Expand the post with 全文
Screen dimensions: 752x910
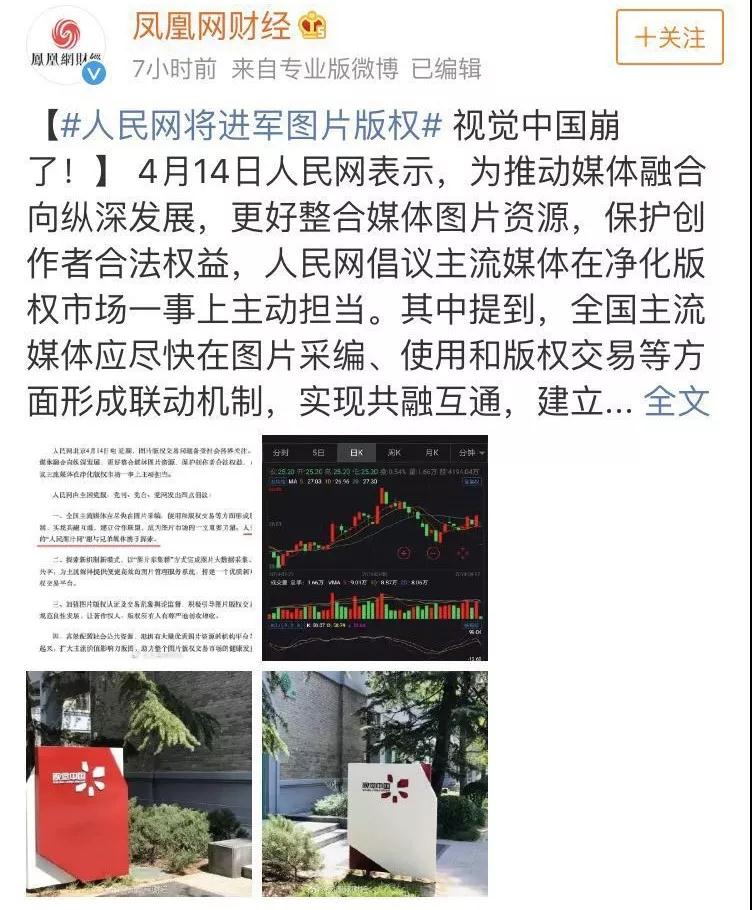(x=677, y=401)
